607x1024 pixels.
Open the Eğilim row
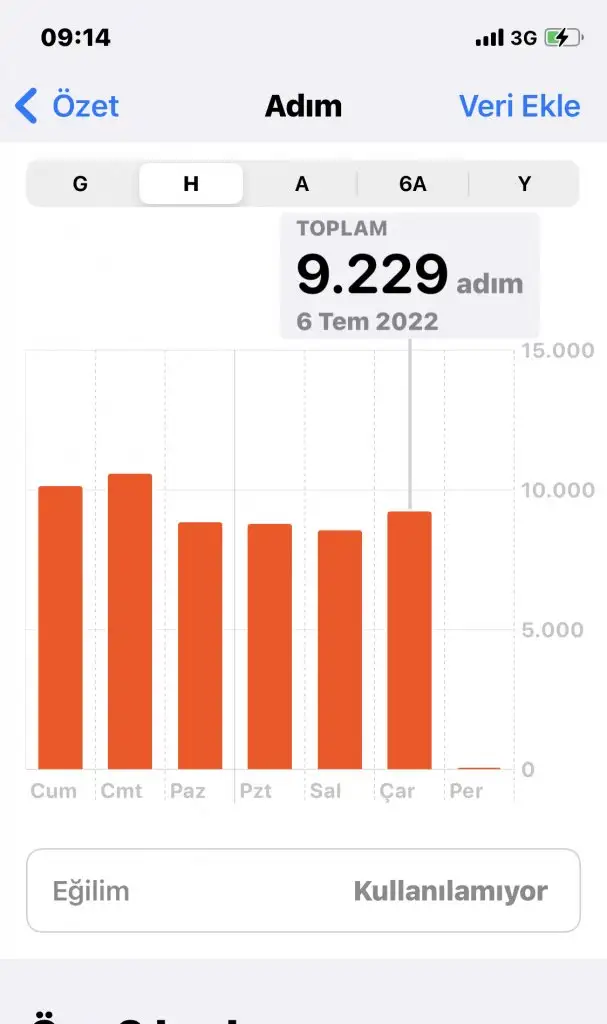303,891
